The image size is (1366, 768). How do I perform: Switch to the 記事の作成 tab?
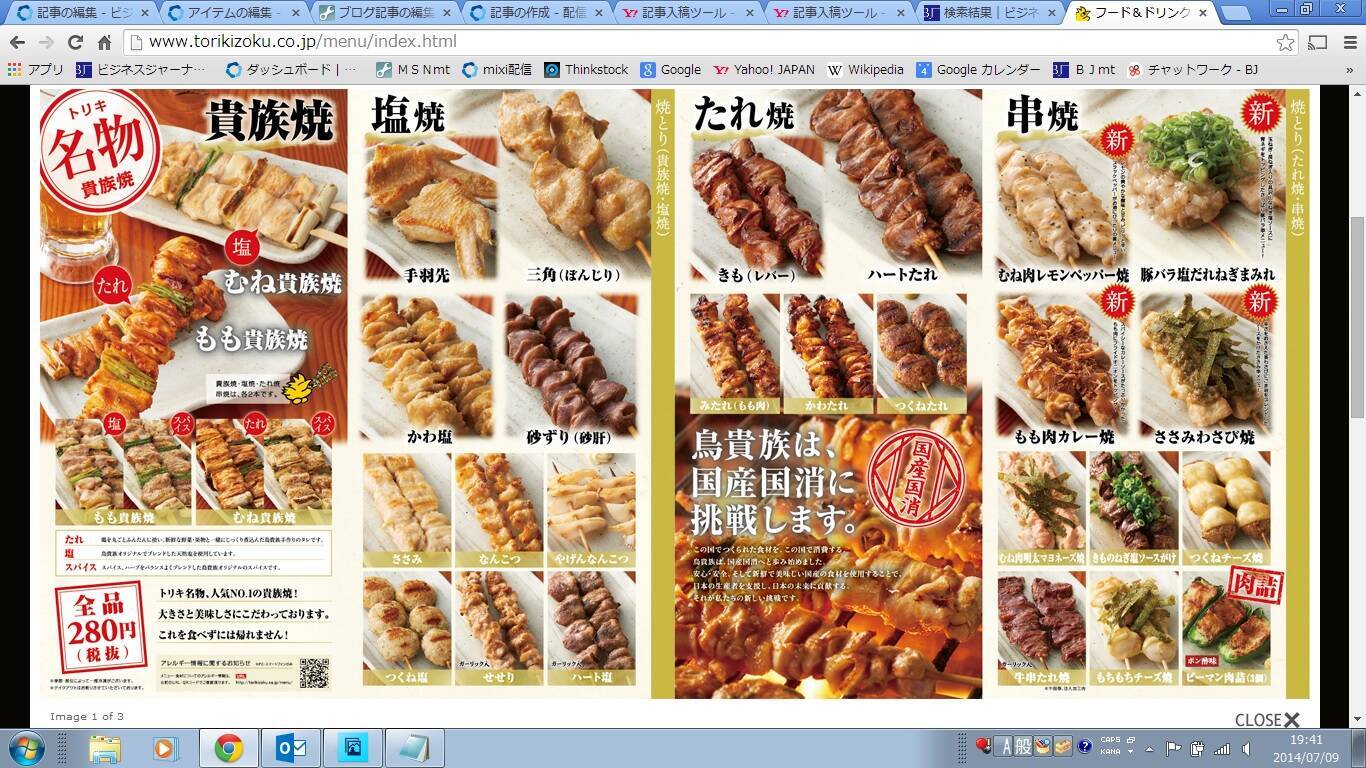point(535,13)
